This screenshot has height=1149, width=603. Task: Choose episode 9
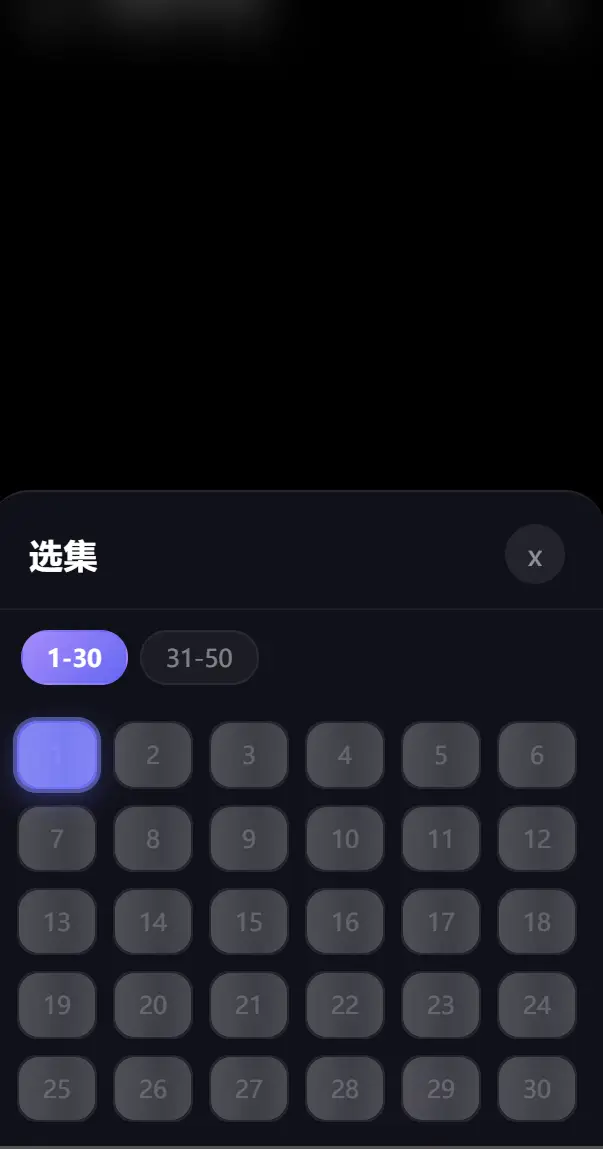coord(249,838)
